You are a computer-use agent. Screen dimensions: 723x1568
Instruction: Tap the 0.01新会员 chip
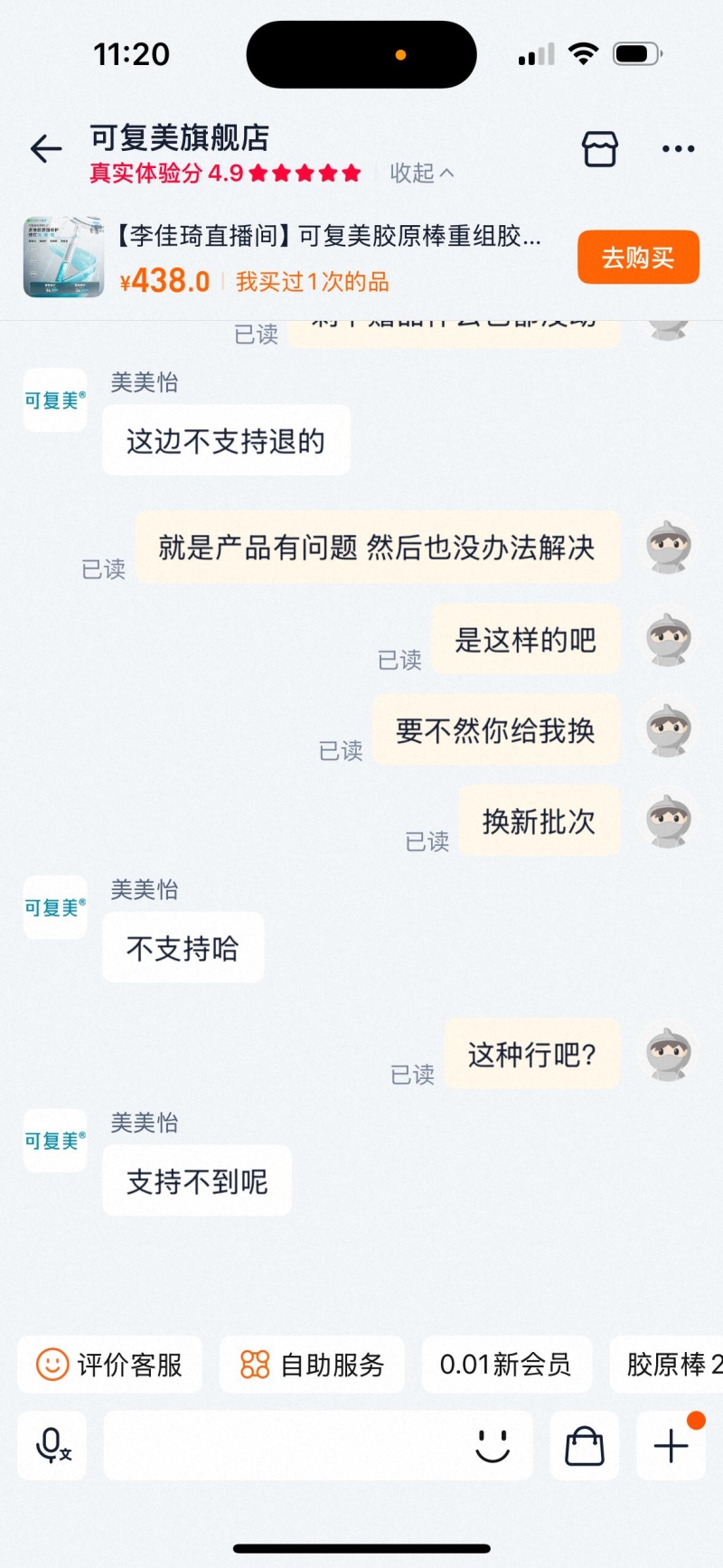pyautogui.click(x=506, y=1364)
